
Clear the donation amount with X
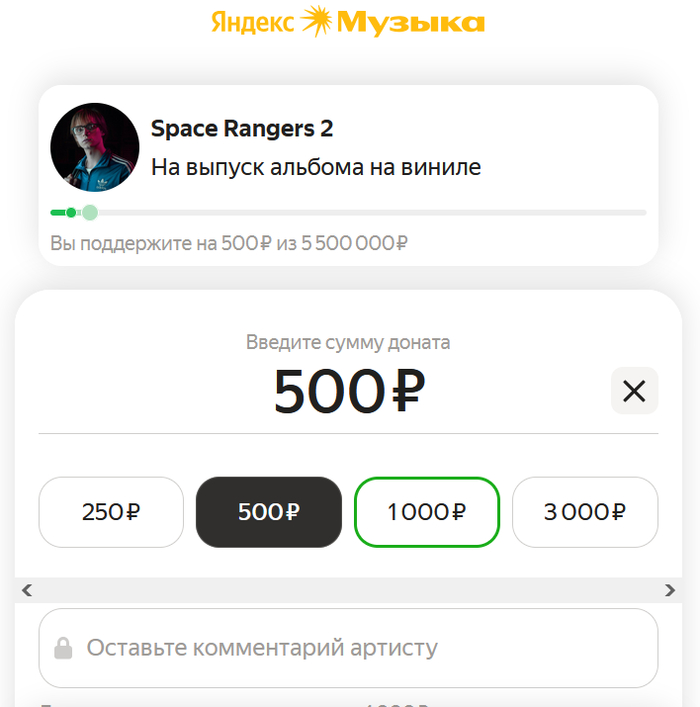(x=634, y=391)
